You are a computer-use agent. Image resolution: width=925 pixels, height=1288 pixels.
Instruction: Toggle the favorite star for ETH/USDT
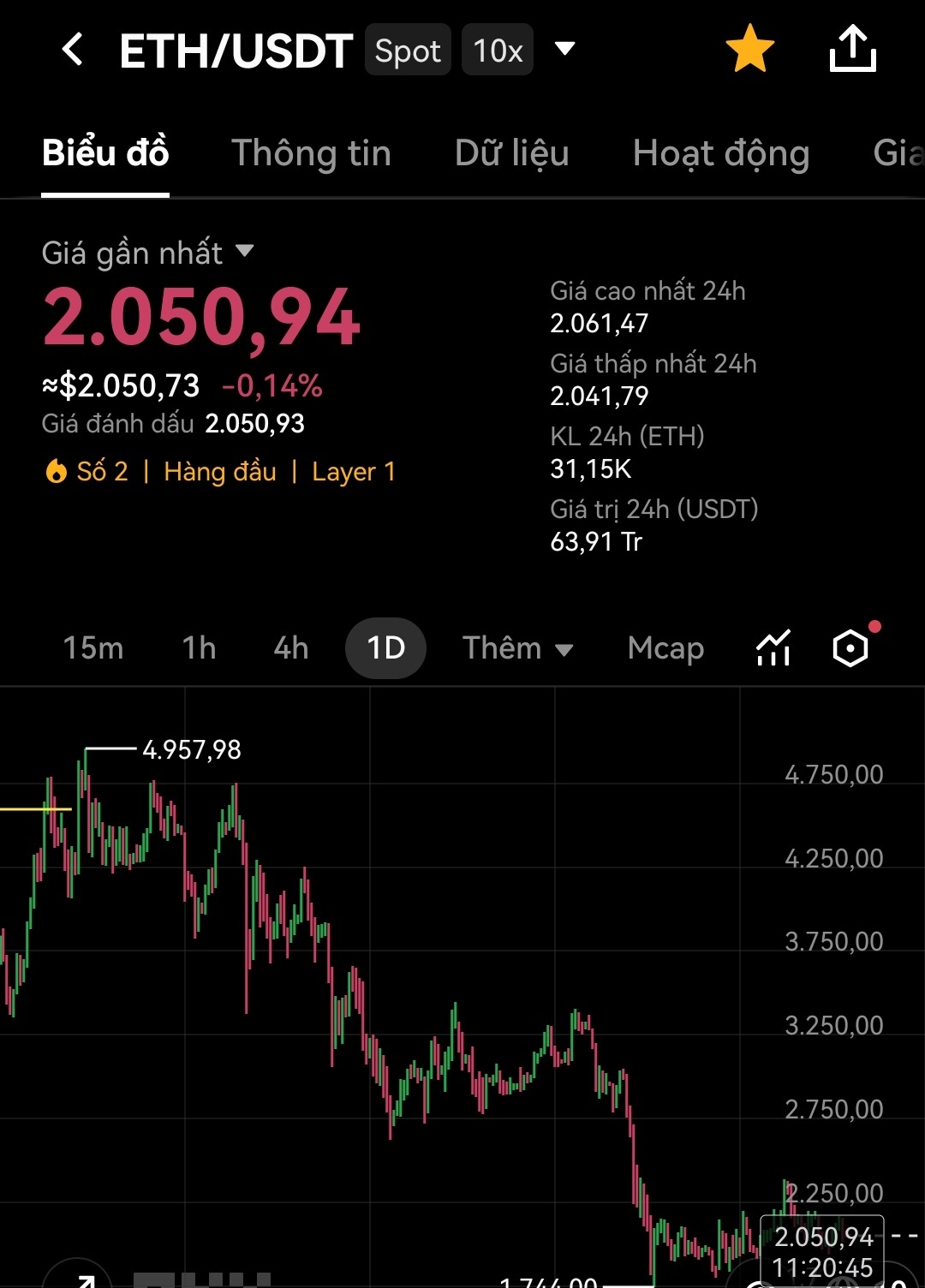point(749,49)
